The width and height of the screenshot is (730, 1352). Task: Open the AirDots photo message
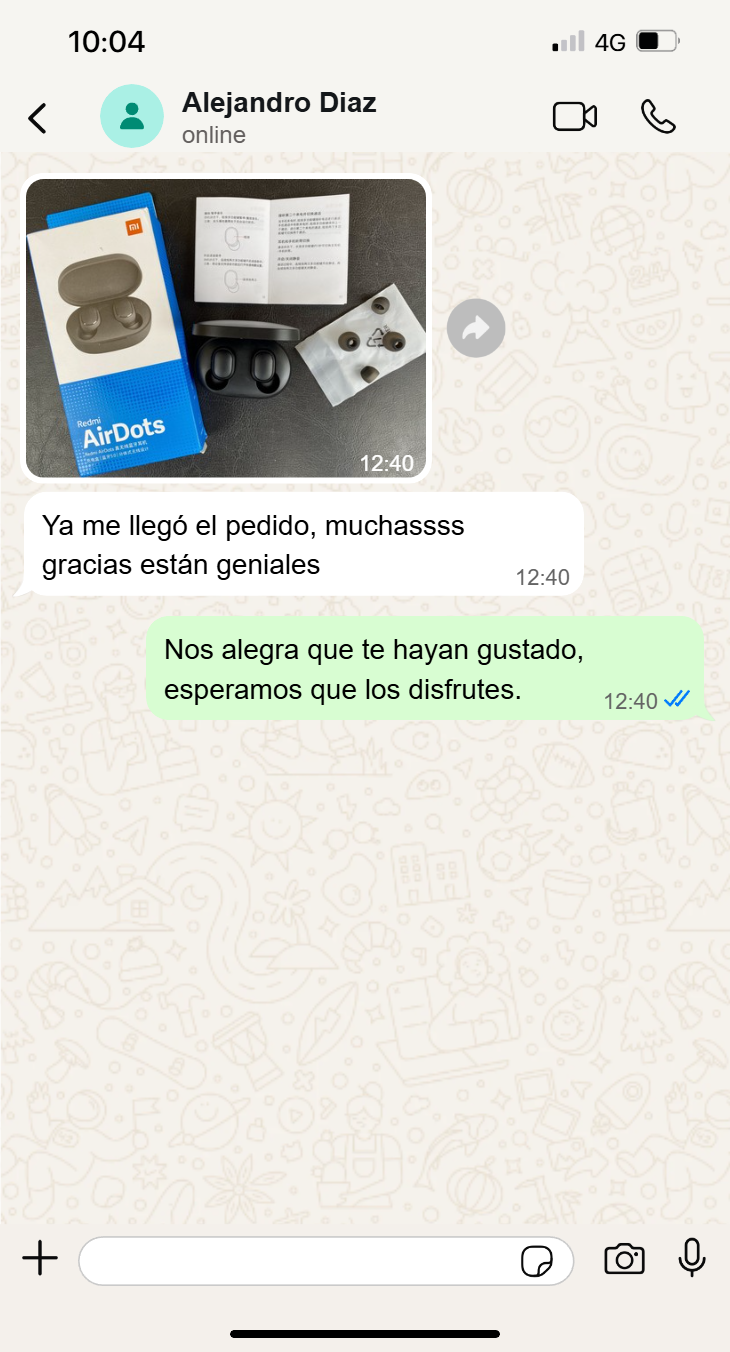pyautogui.click(x=226, y=328)
